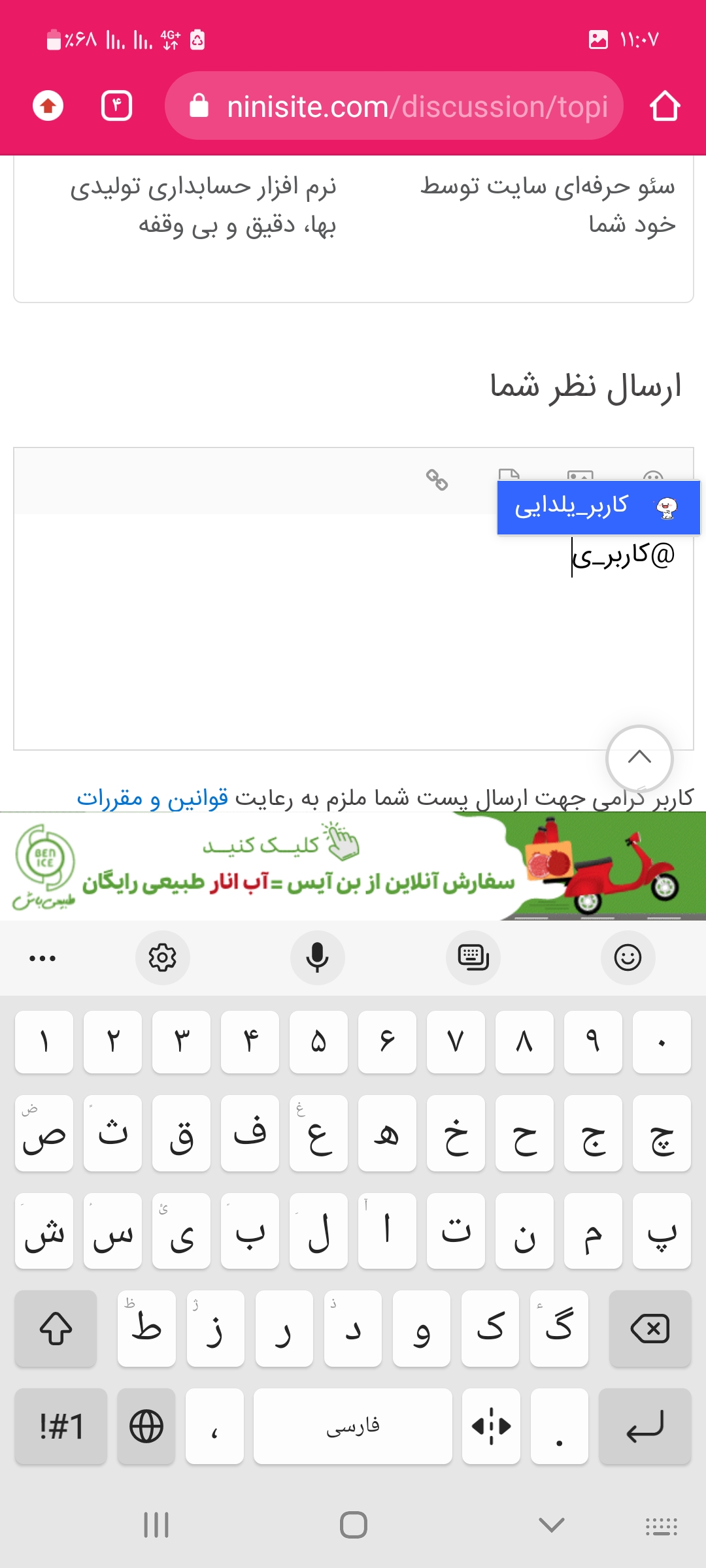Open the !#1 symbols keyboard
Viewport: 706px width, 1568px height.
click(x=61, y=1426)
